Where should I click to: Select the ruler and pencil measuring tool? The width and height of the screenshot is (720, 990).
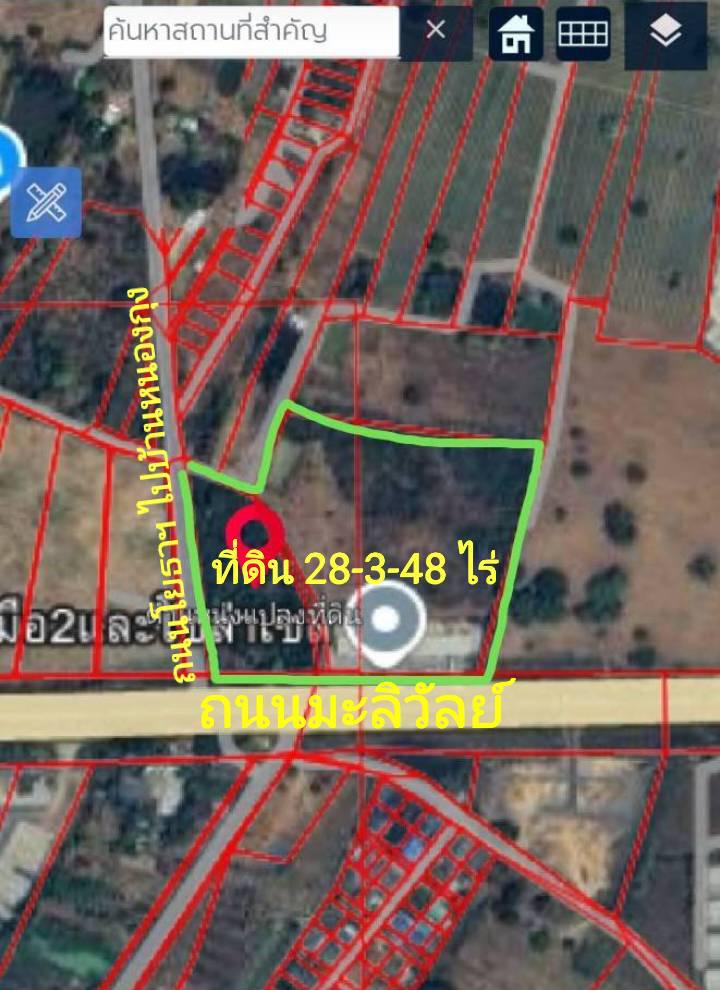pos(46,203)
